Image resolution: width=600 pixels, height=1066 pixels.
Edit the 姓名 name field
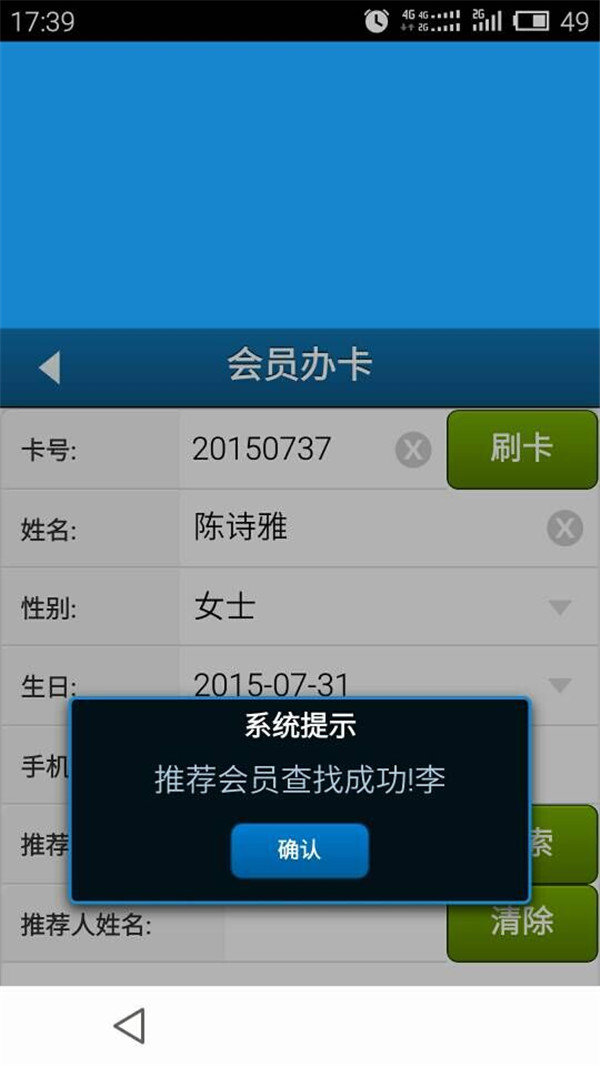360,528
